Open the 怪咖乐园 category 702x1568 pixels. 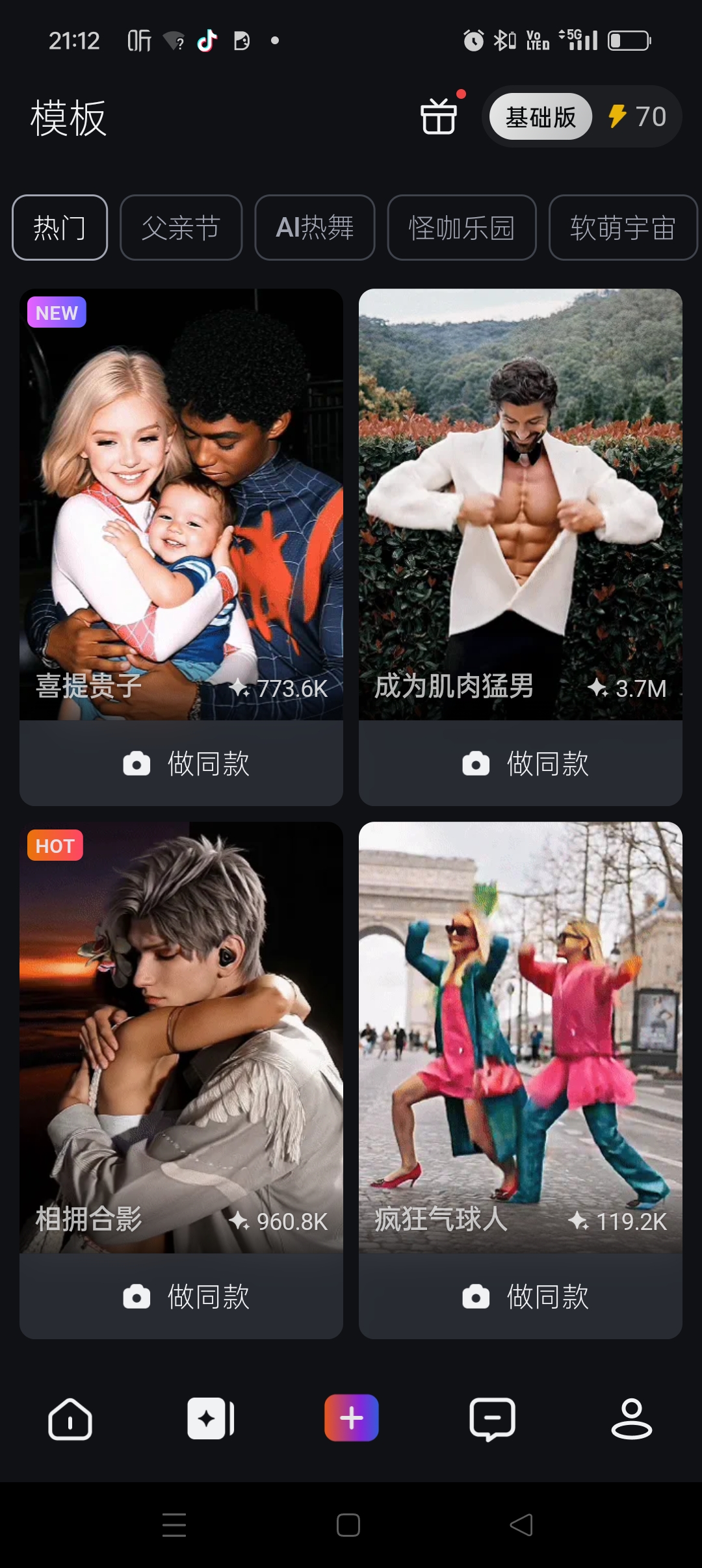[461, 228]
